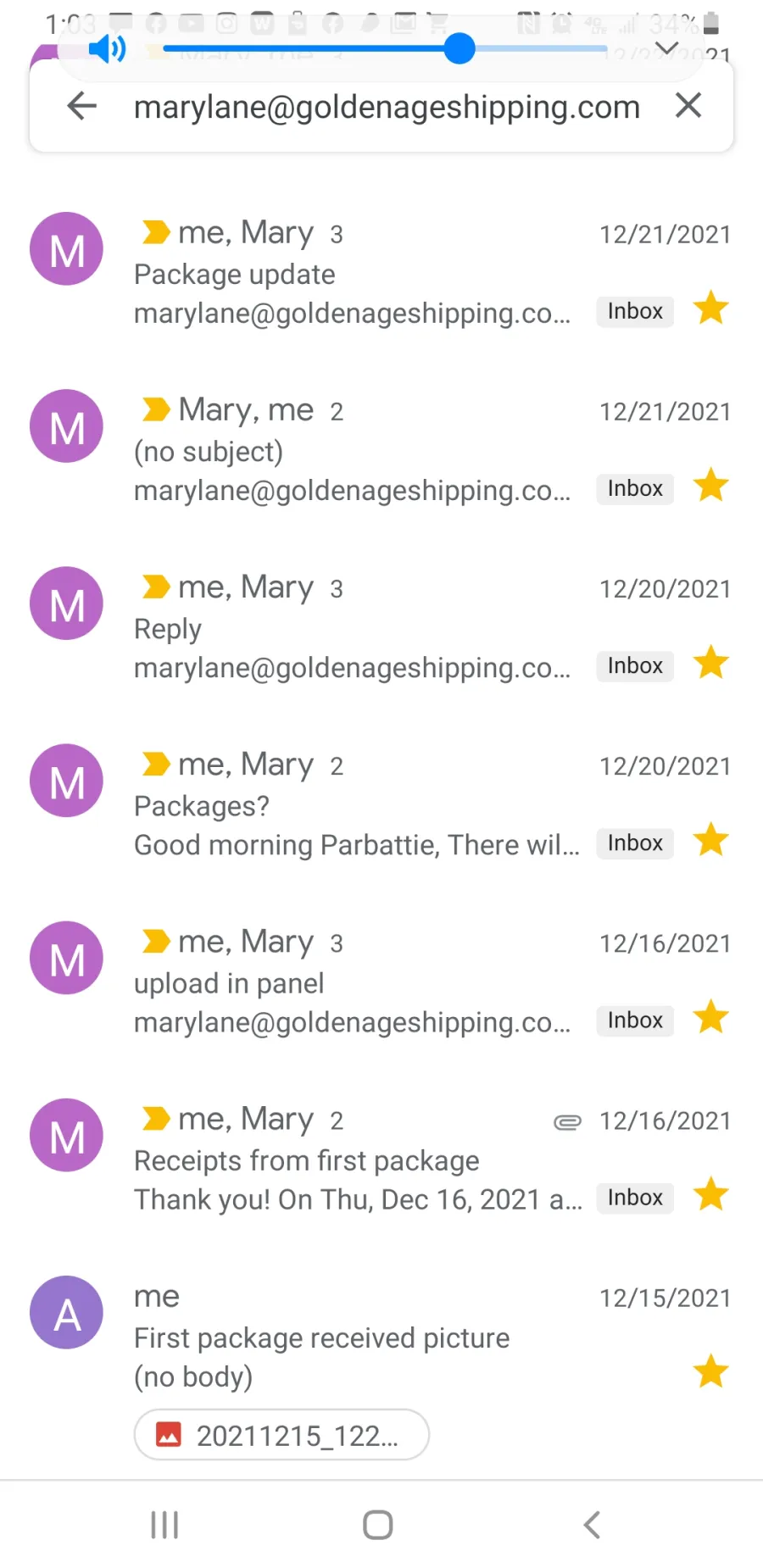Go to the home screen

click(378, 1525)
